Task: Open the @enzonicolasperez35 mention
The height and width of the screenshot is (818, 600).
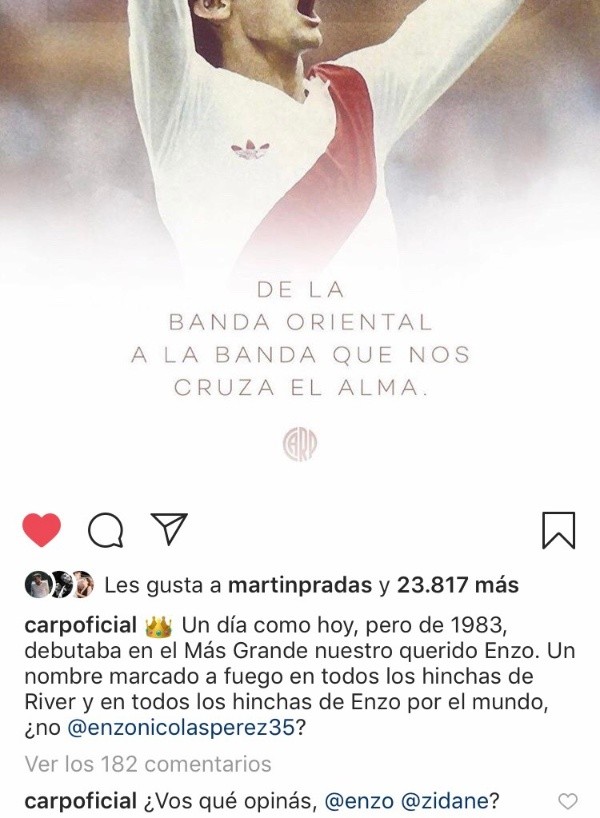Action: click(180, 729)
